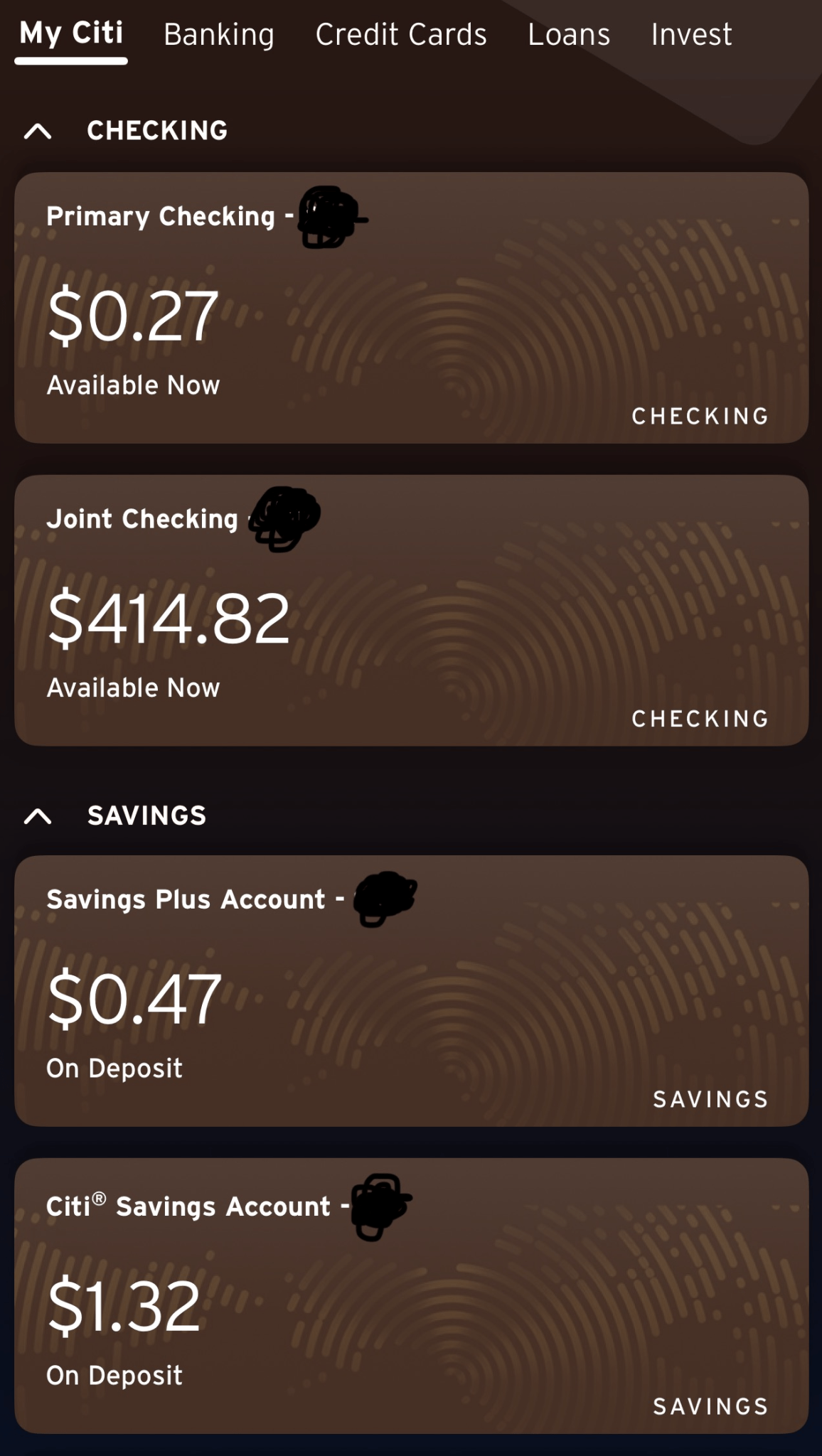Switch to the Invest tab

click(691, 34)
